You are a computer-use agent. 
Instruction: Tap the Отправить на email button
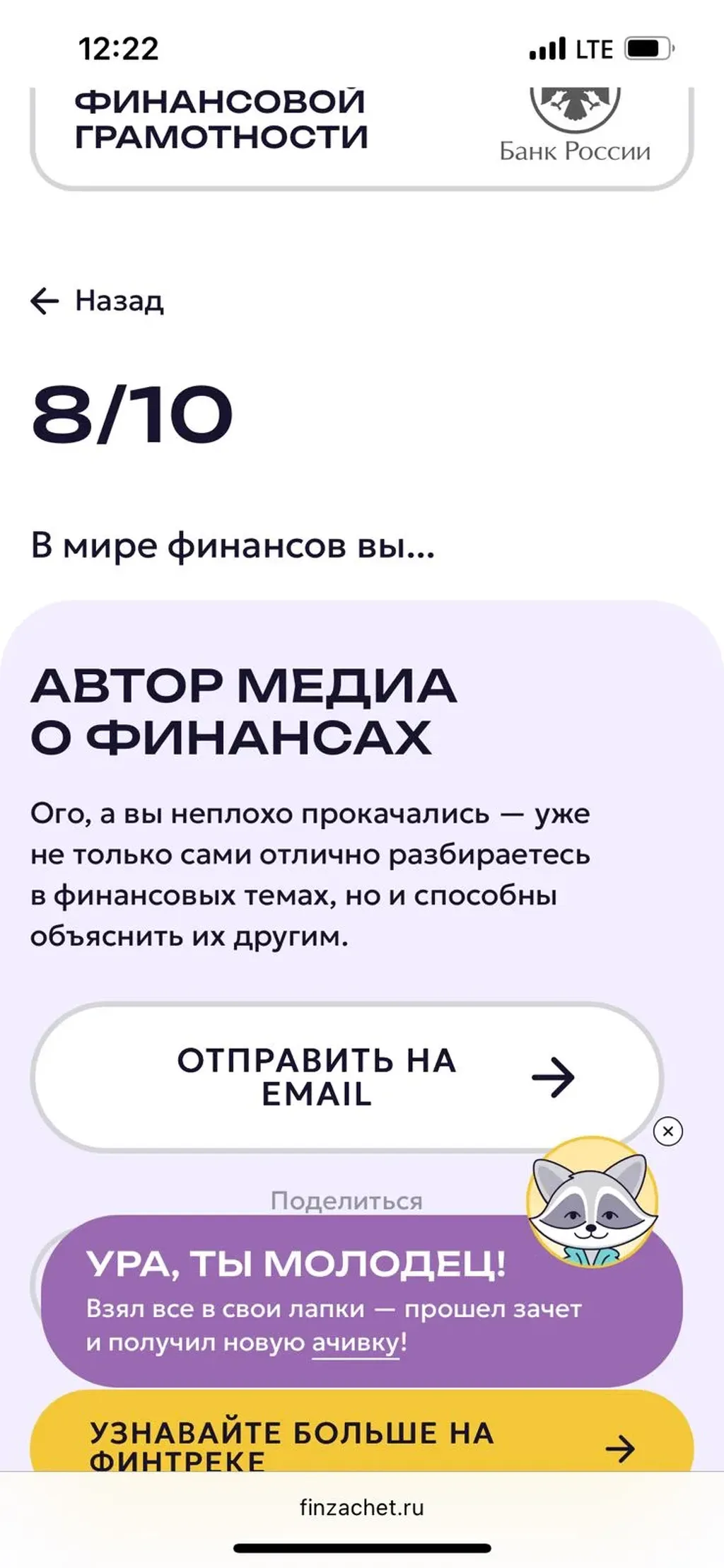coord(346,1076)
